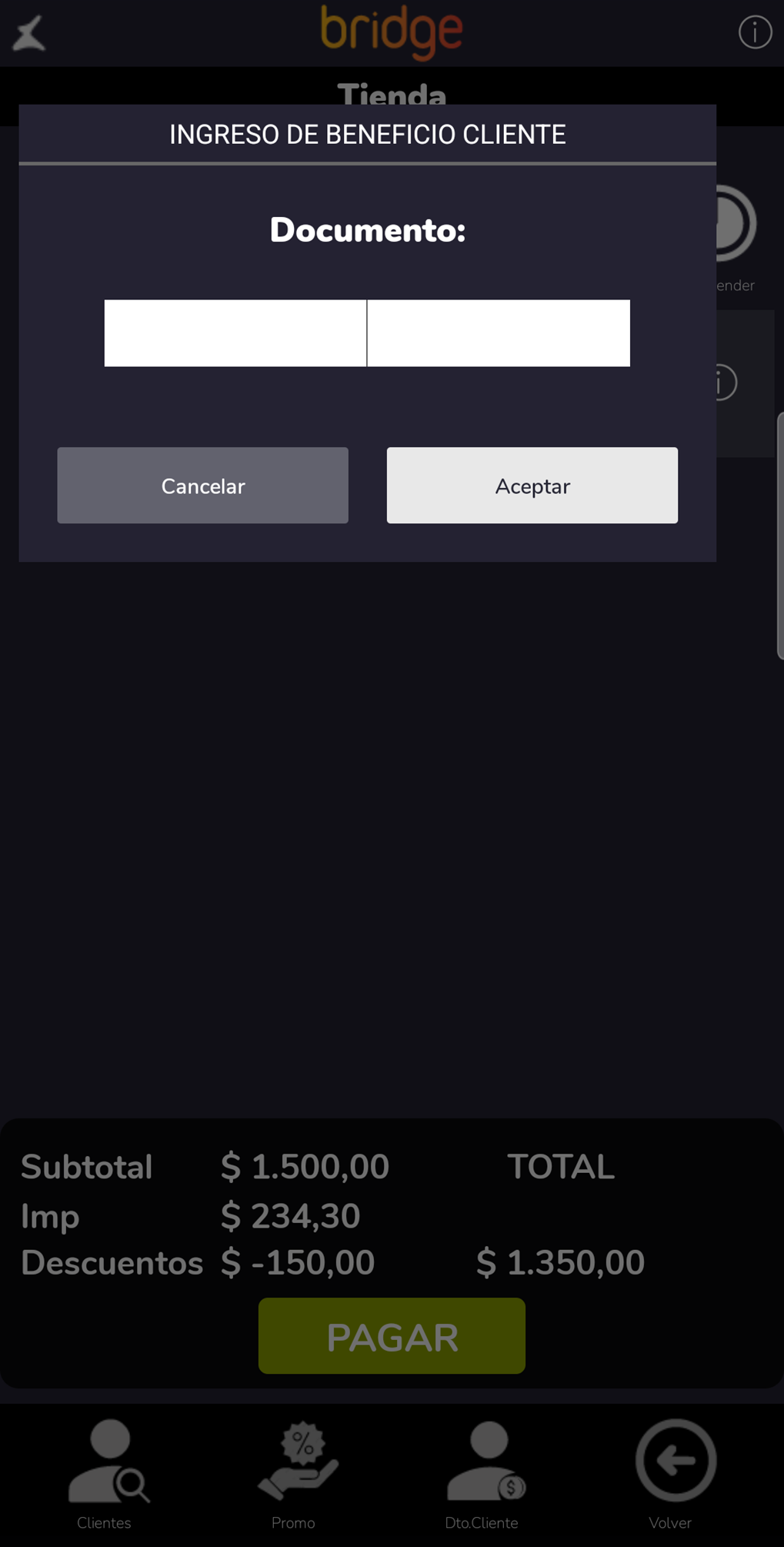The image size is (784, 1547).
Task: Confirm the document with Aceptar
Action: click(x=532, y=486)
